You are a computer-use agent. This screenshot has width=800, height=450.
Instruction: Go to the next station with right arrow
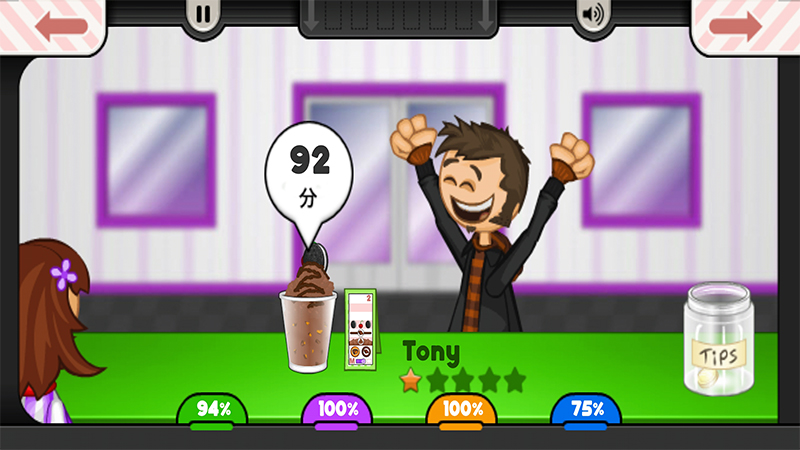[x=743, y=24]
